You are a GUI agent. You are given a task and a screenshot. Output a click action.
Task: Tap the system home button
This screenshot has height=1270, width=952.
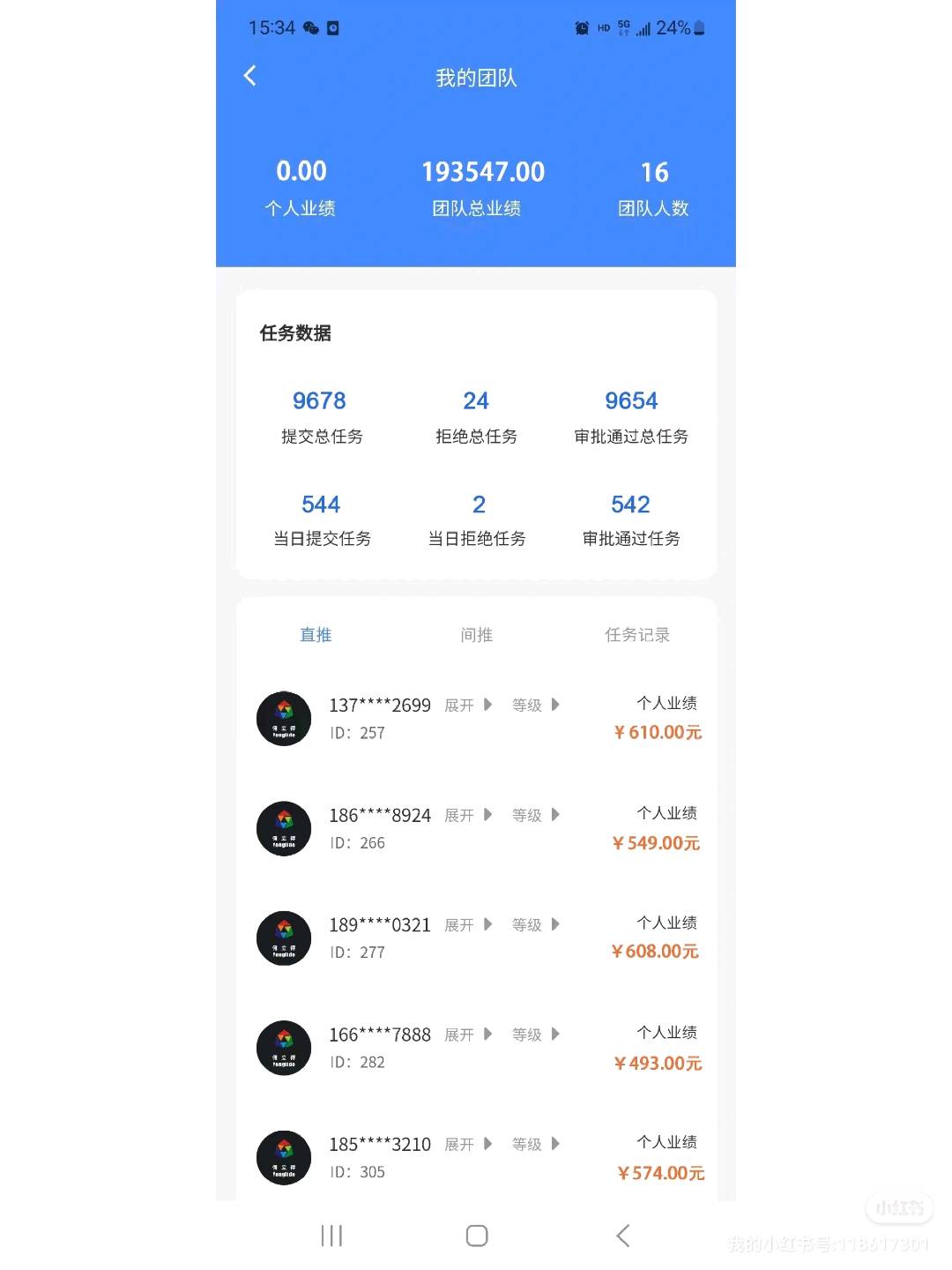(477, 1236)
